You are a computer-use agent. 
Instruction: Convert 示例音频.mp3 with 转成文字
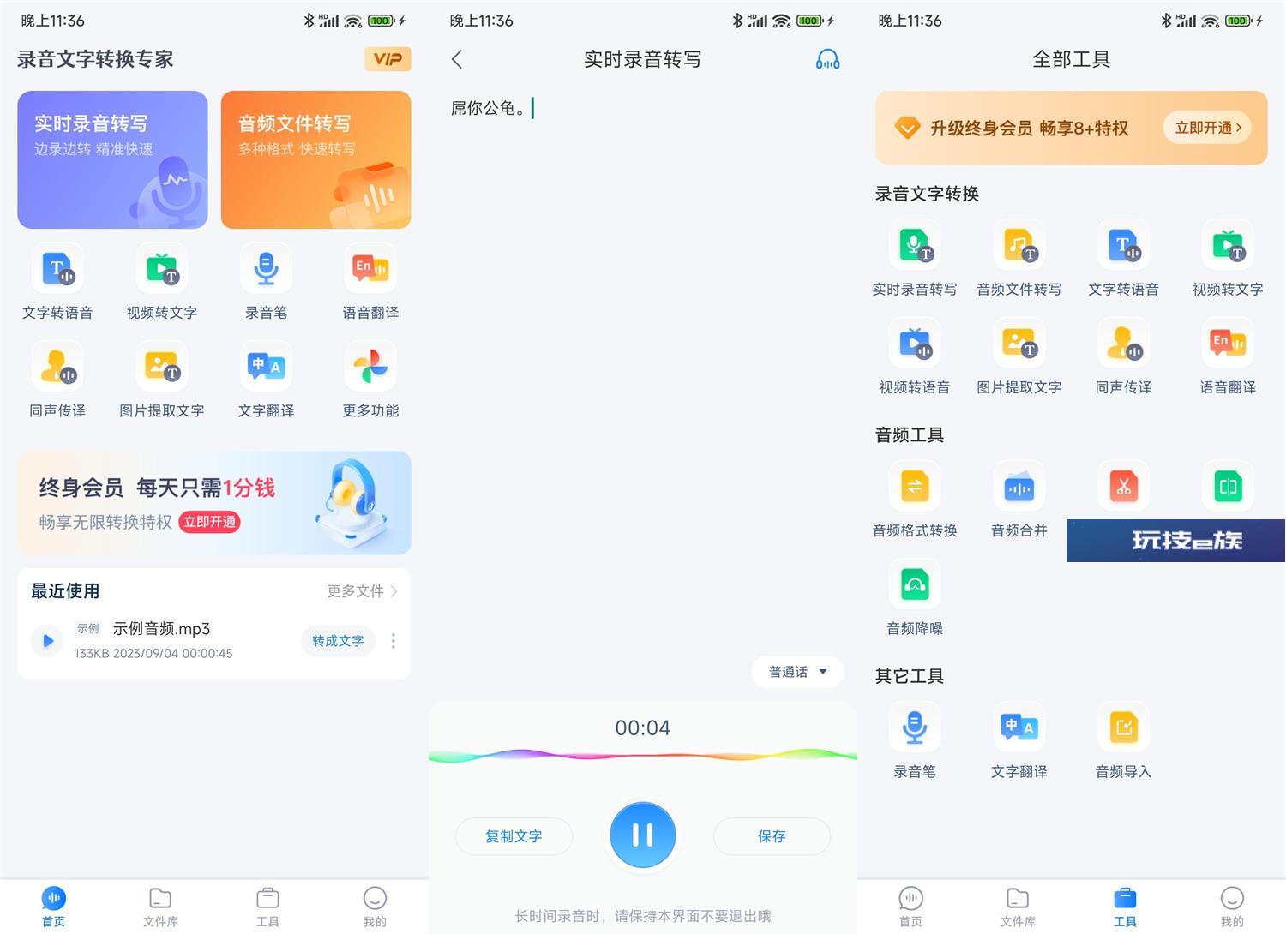tap(338, 641)
